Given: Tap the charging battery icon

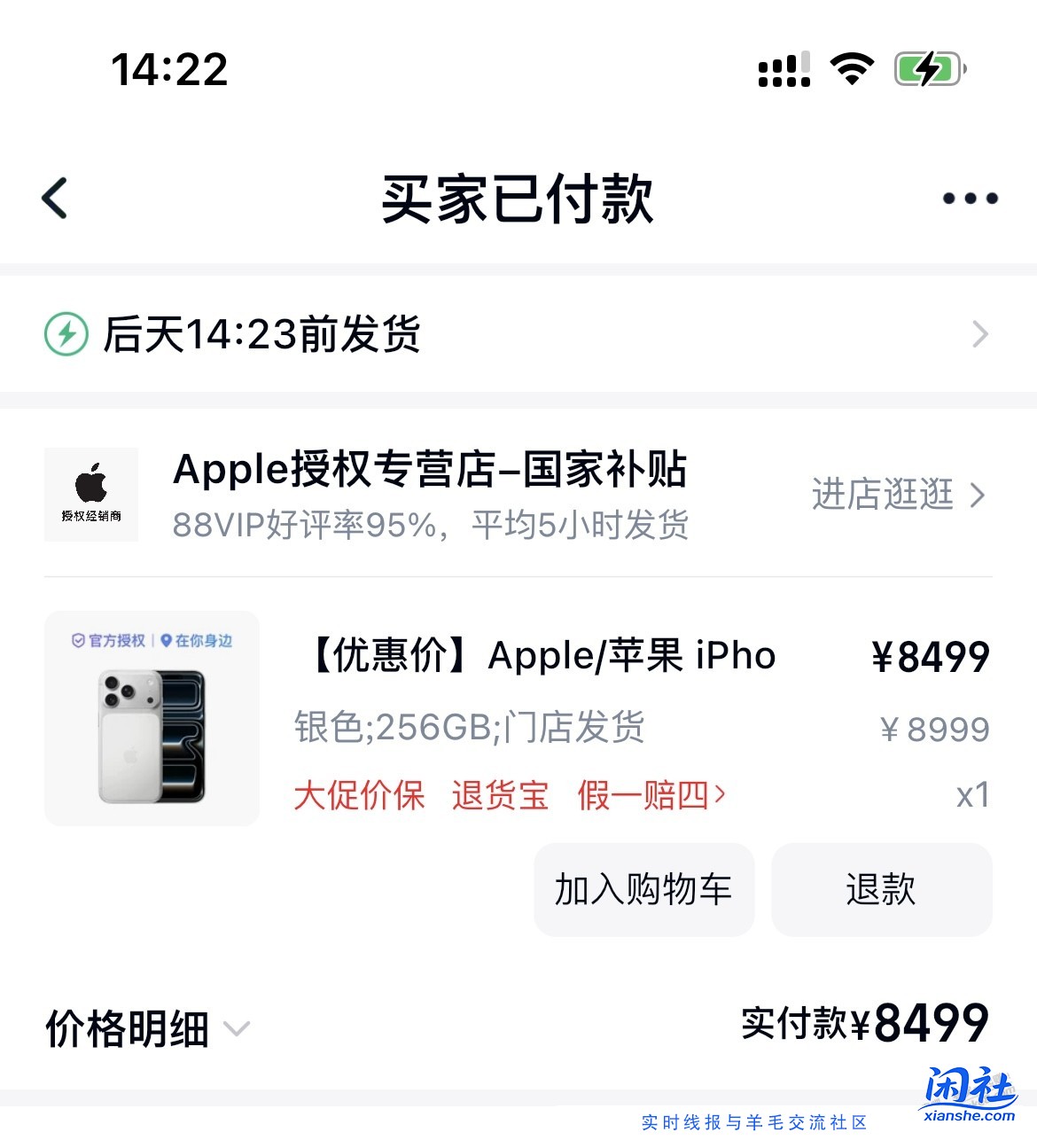Looking at the screenshot, I should click(x=927, y=67).
